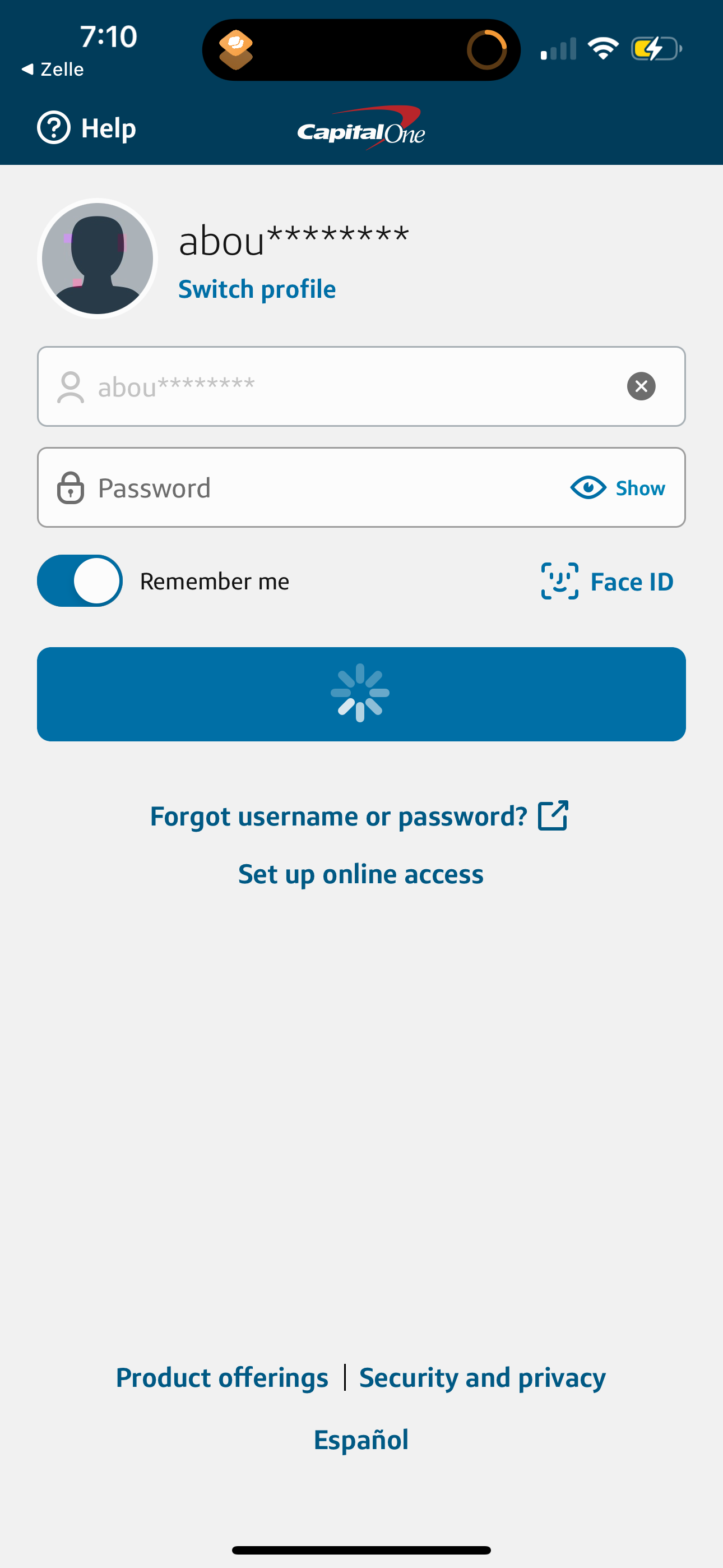723x1568 pixels.
Task: Turn off the Remember me toggle
Action: tap(80, 580)
